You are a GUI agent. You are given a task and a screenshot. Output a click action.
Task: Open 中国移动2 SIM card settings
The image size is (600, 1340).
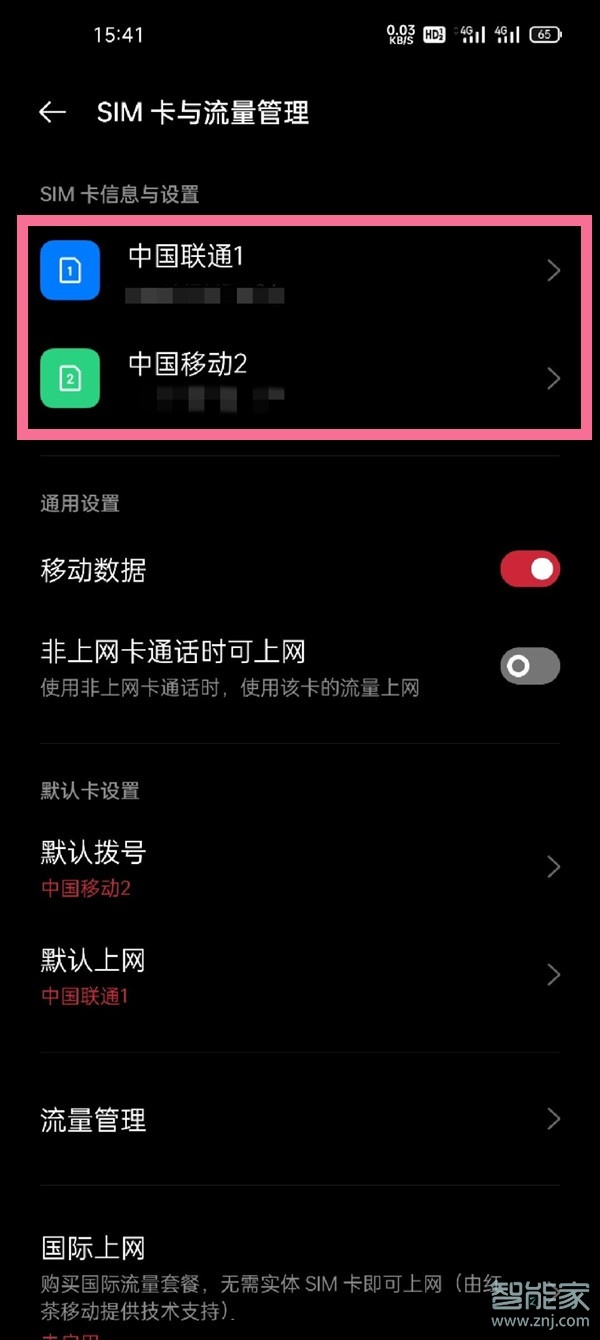(300, 378)
